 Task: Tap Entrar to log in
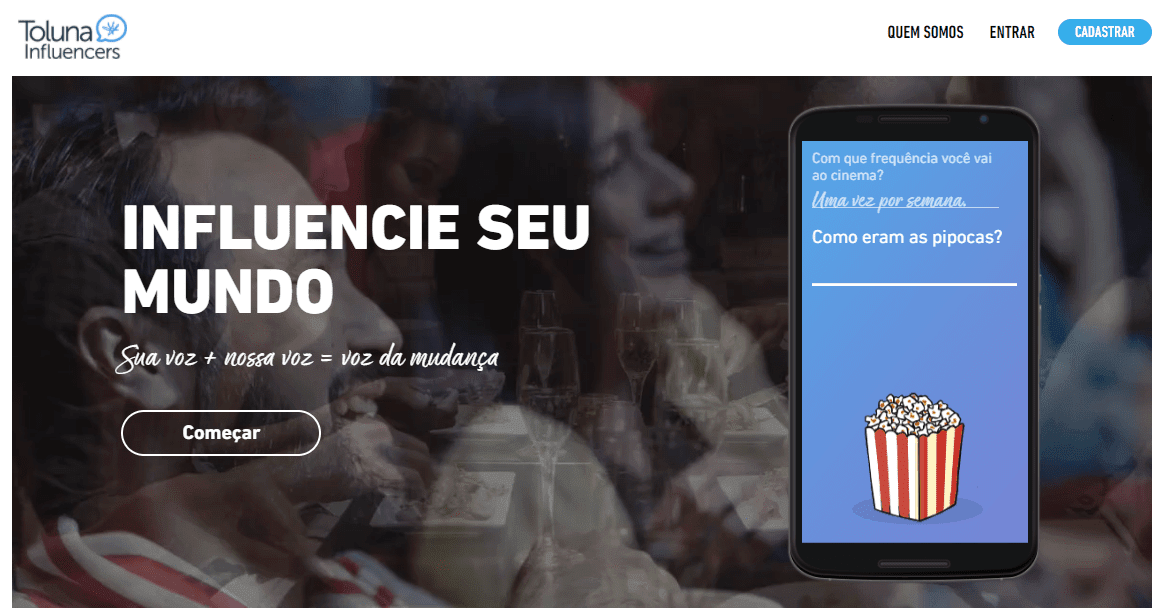point(1011,32)
